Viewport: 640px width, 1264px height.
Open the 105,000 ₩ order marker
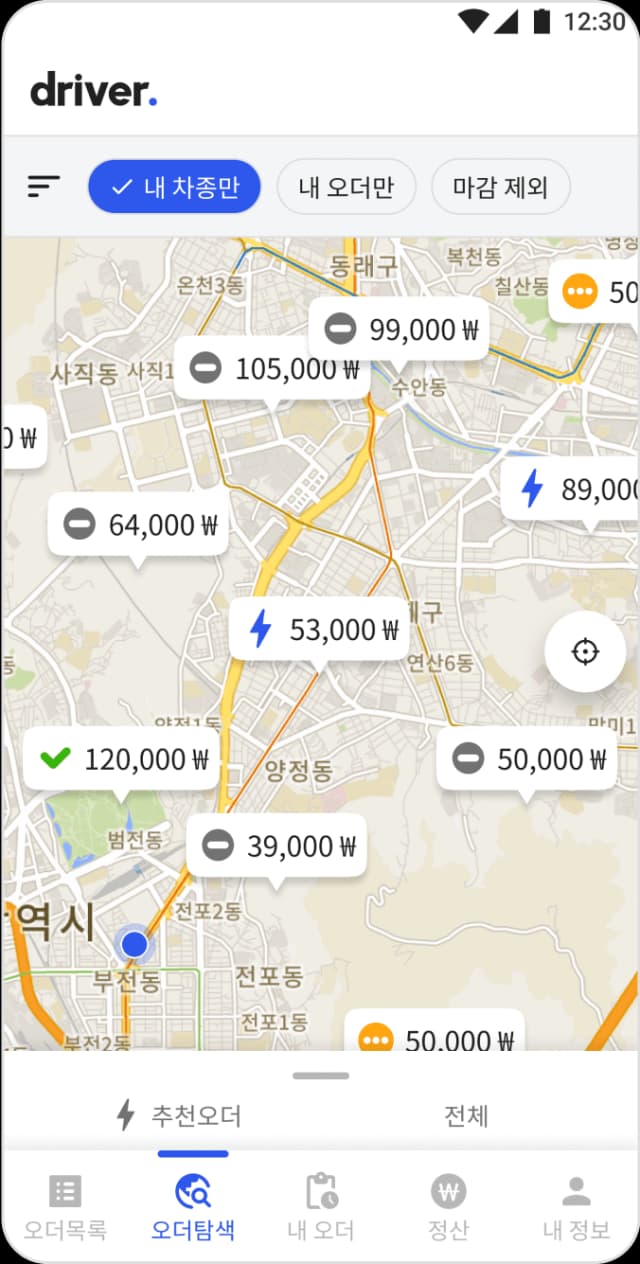tap(273, 368)
